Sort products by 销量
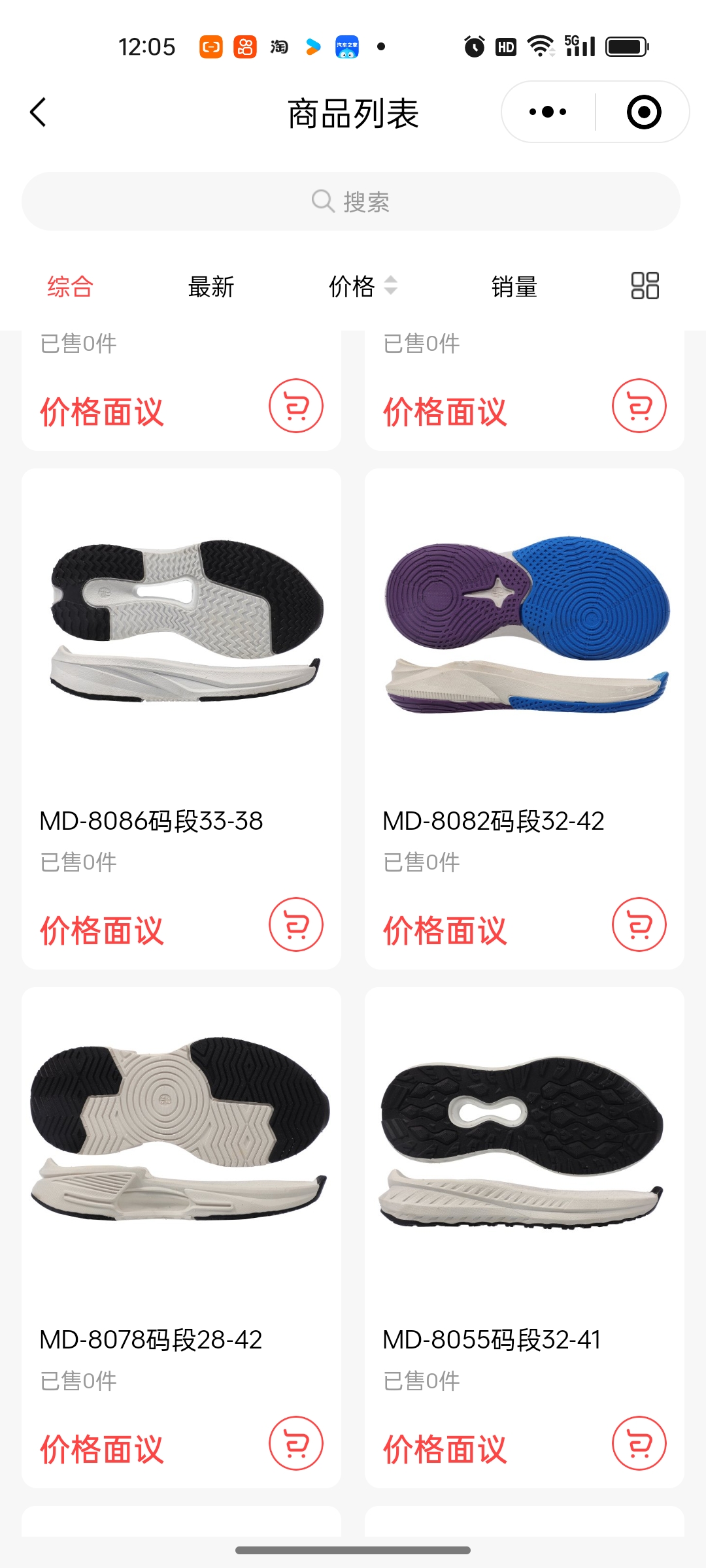This screenshot has height=1568, width=706. (514, 287)
